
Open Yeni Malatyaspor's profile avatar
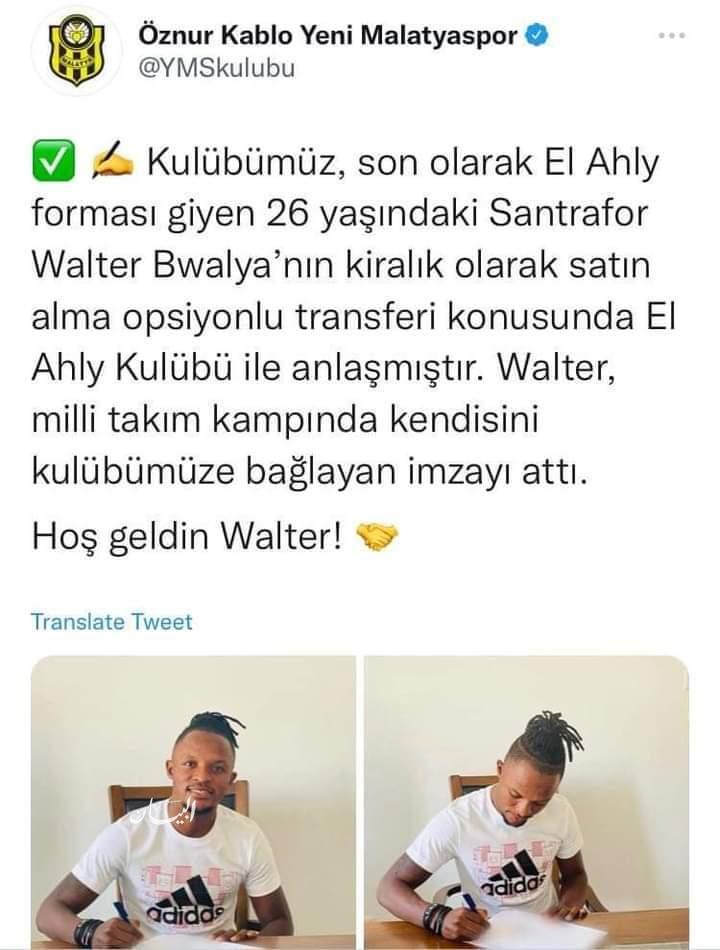(76, 58)
